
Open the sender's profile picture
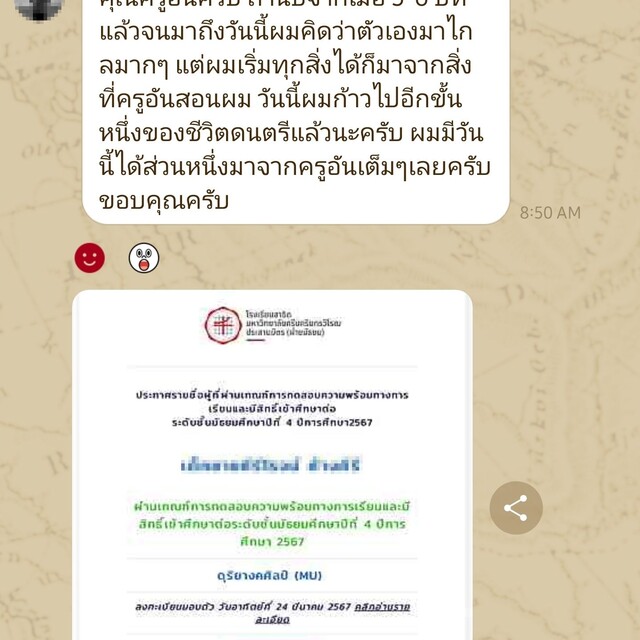[40, 9]
